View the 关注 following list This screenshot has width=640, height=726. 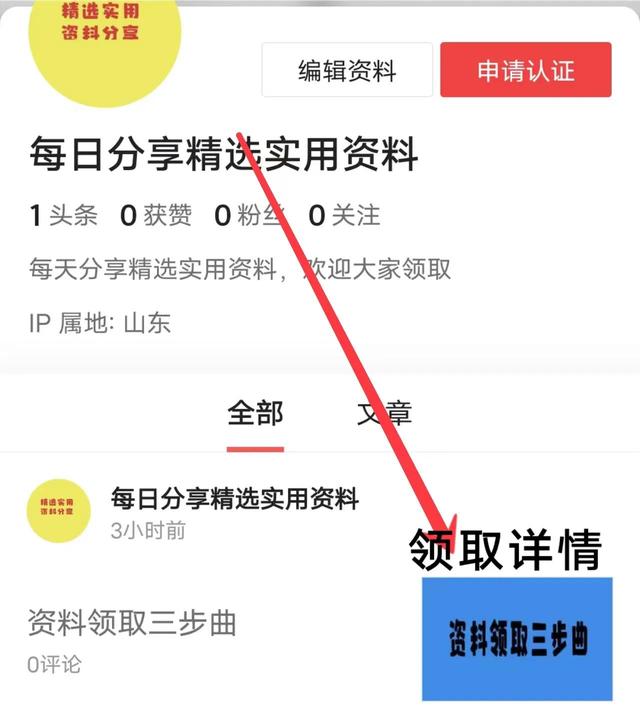pyautogui.click(x=344, y=214)
